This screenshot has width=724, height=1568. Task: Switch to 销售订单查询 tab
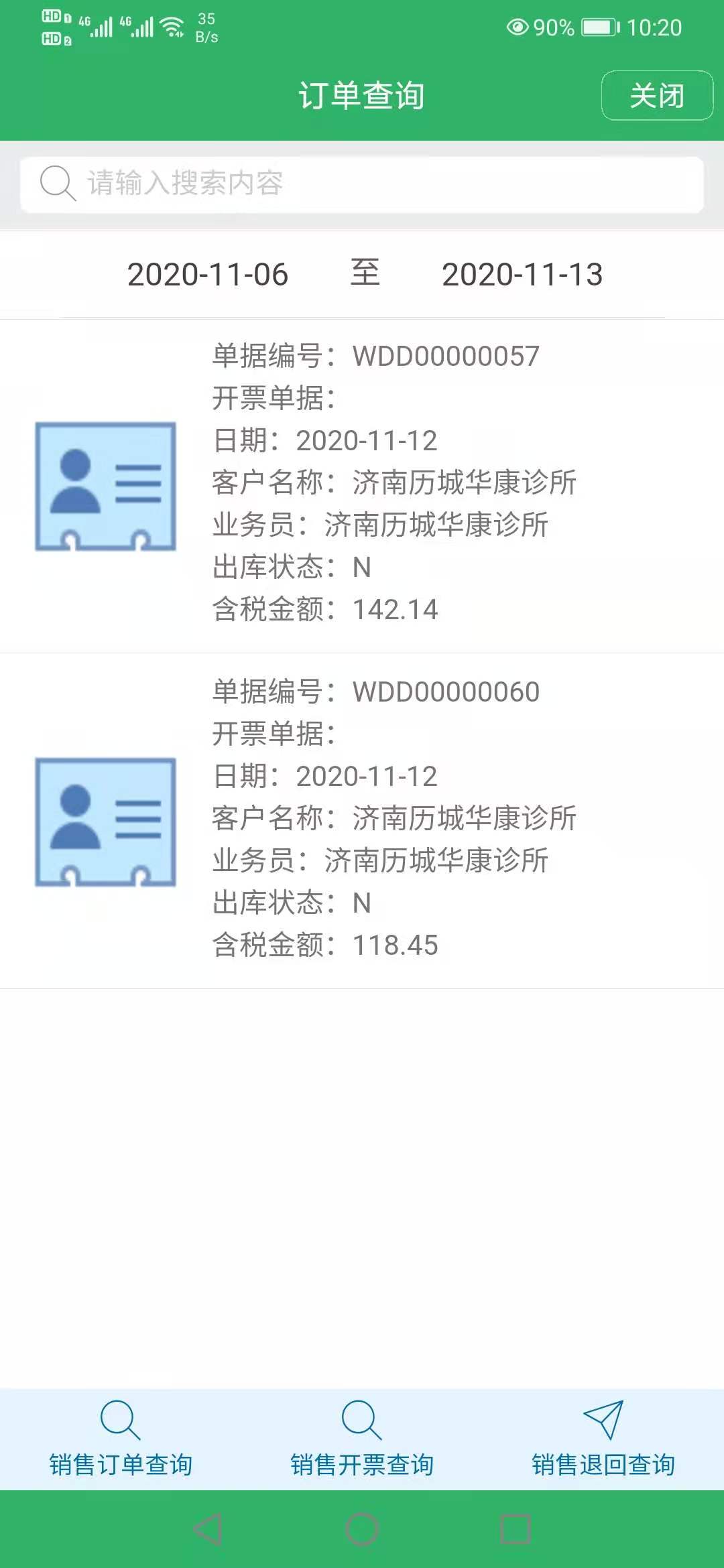pos(121,1439)
